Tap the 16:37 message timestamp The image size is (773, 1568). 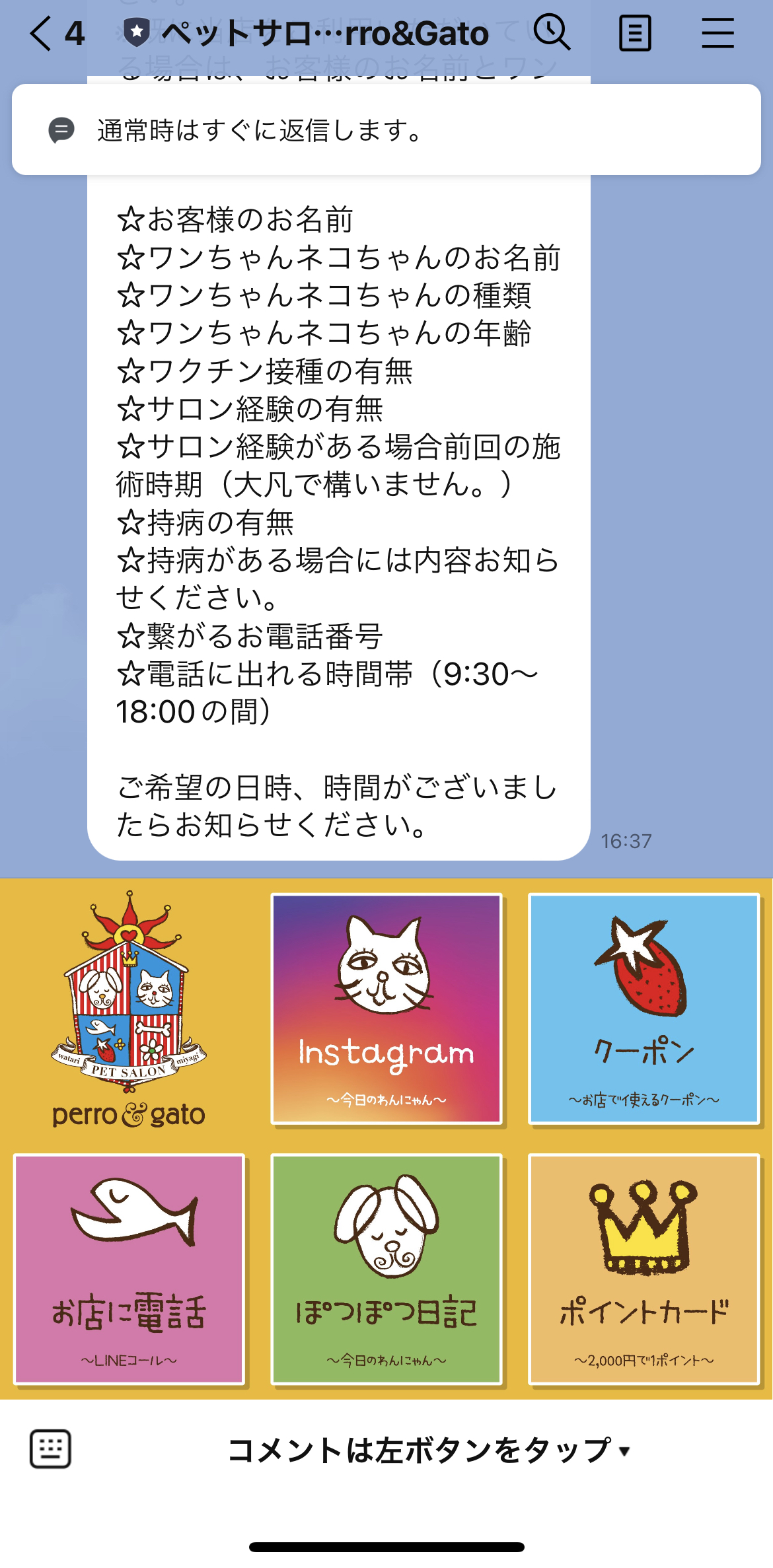(625, 840)
